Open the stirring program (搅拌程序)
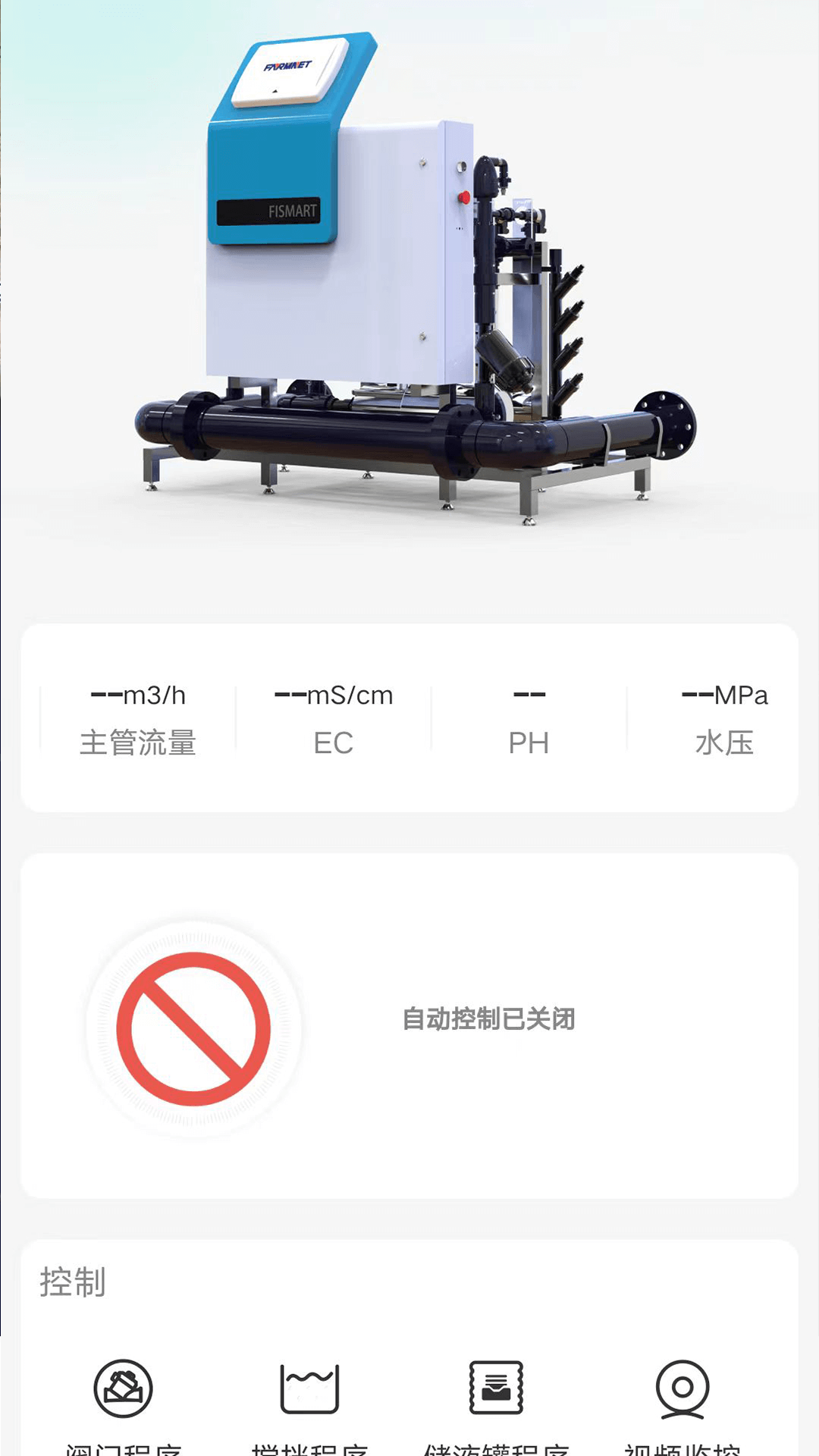 [309, 1389]
